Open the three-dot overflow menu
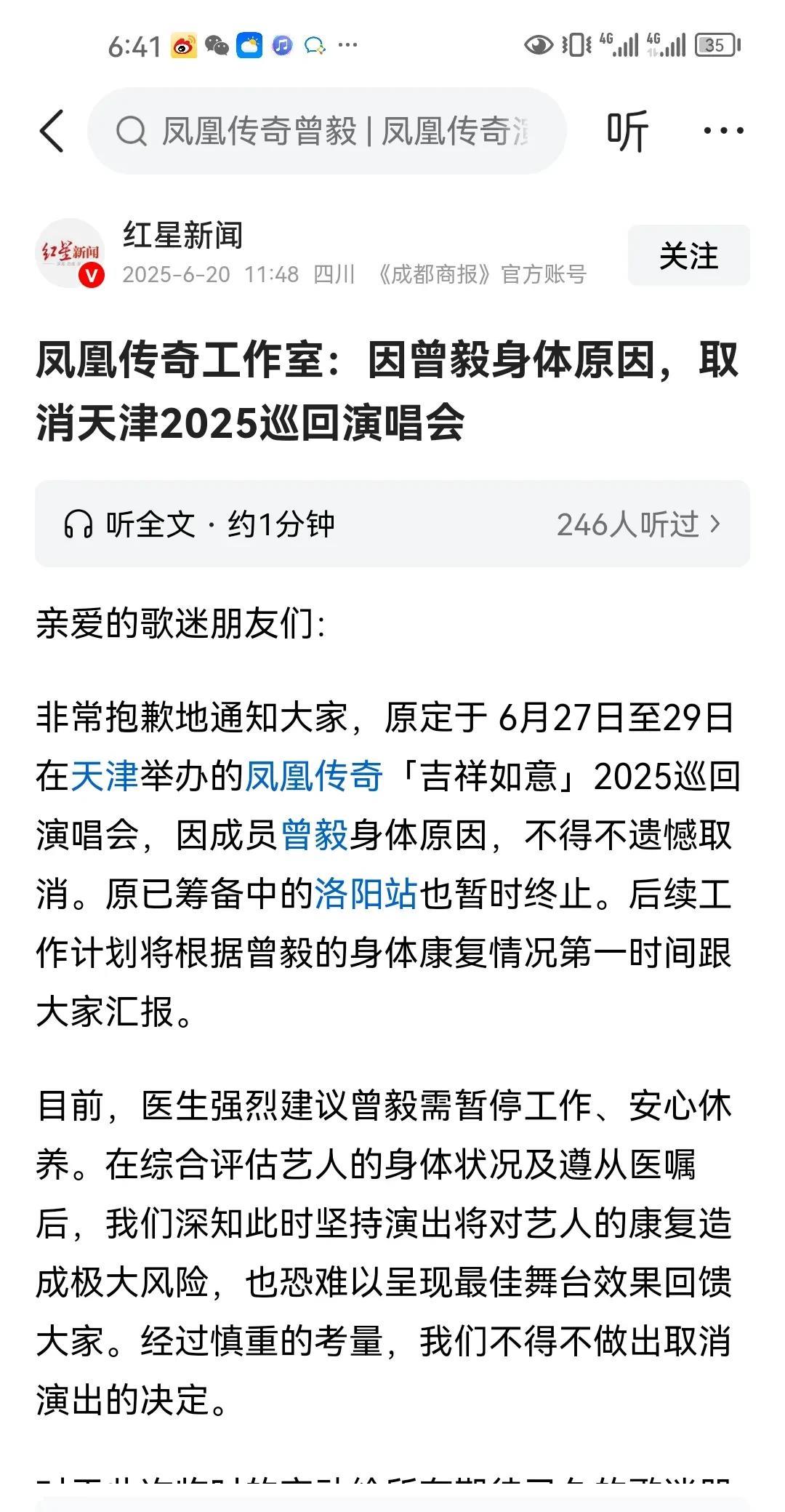 coord(723,131)
